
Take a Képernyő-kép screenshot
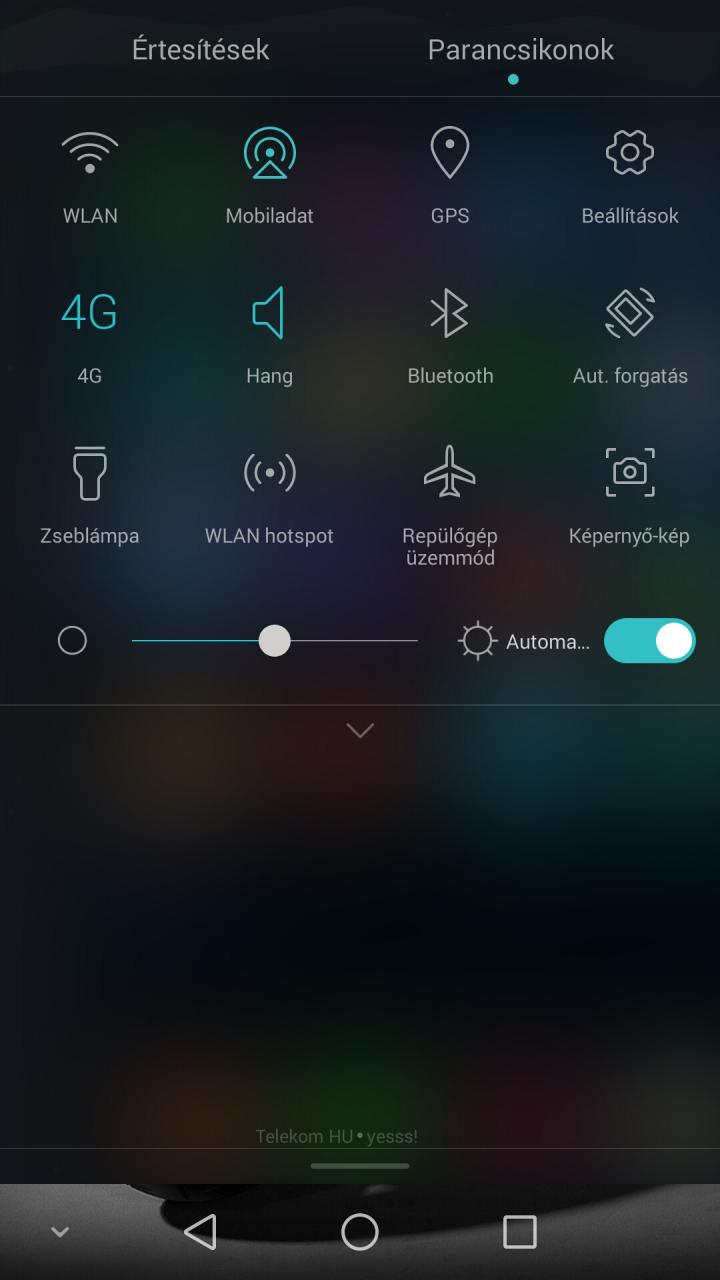point(630,474)
